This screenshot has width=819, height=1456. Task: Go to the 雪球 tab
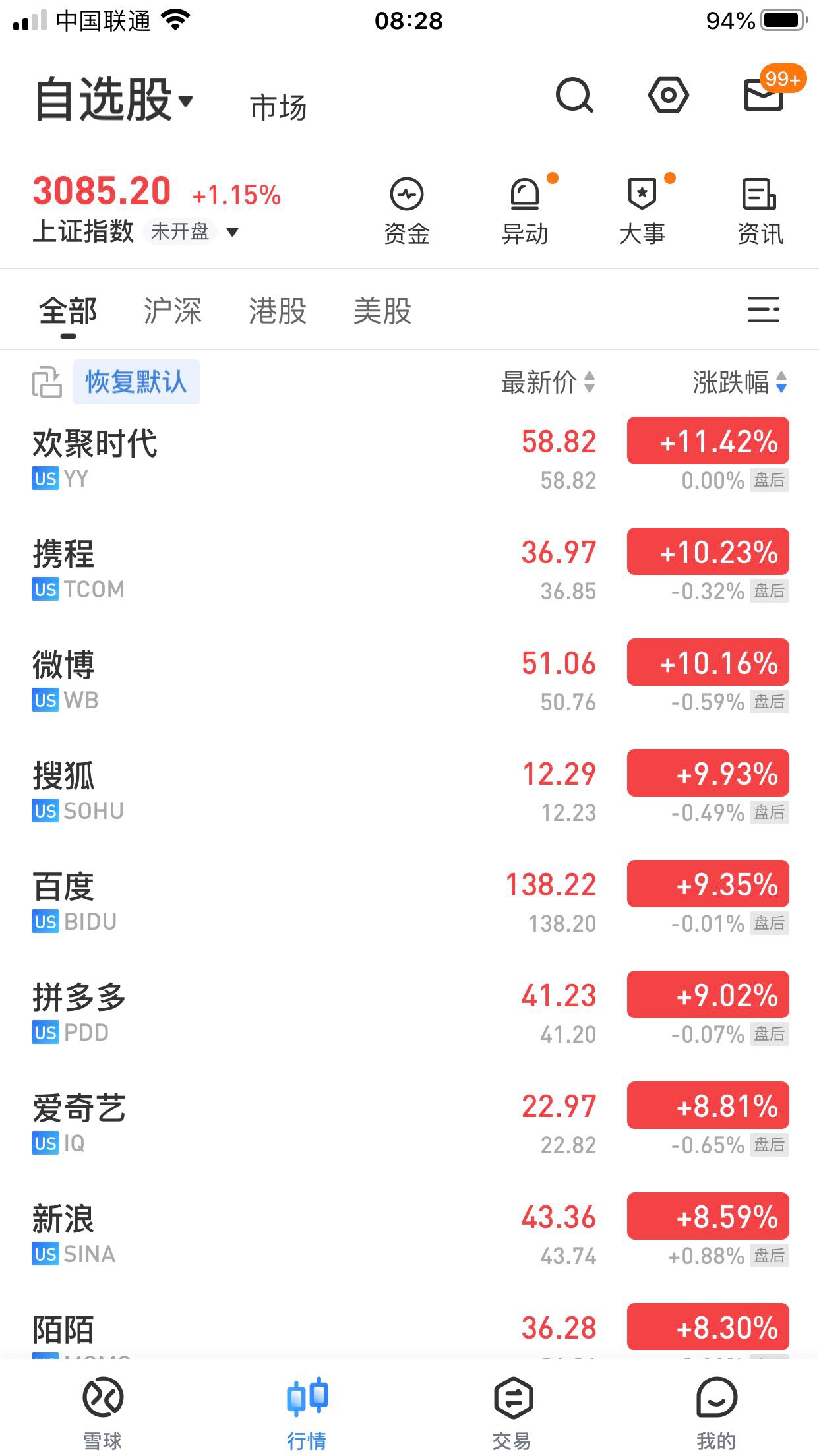click(103, 1412)
